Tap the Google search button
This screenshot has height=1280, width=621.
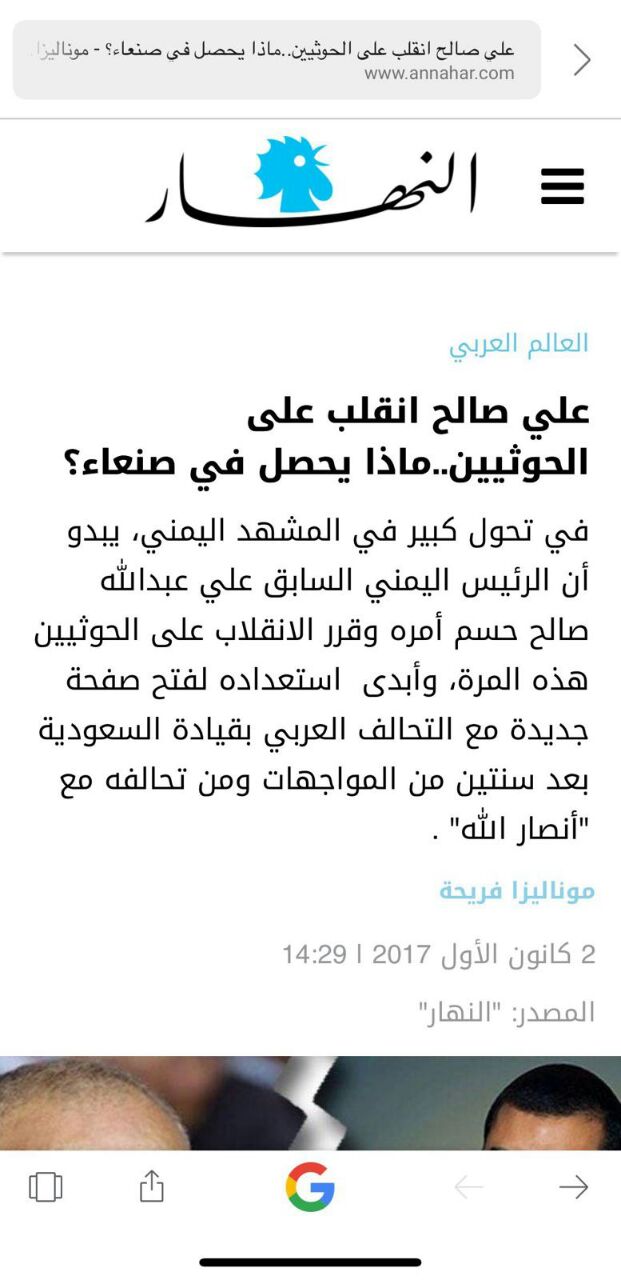click(x=310, y=1187)
